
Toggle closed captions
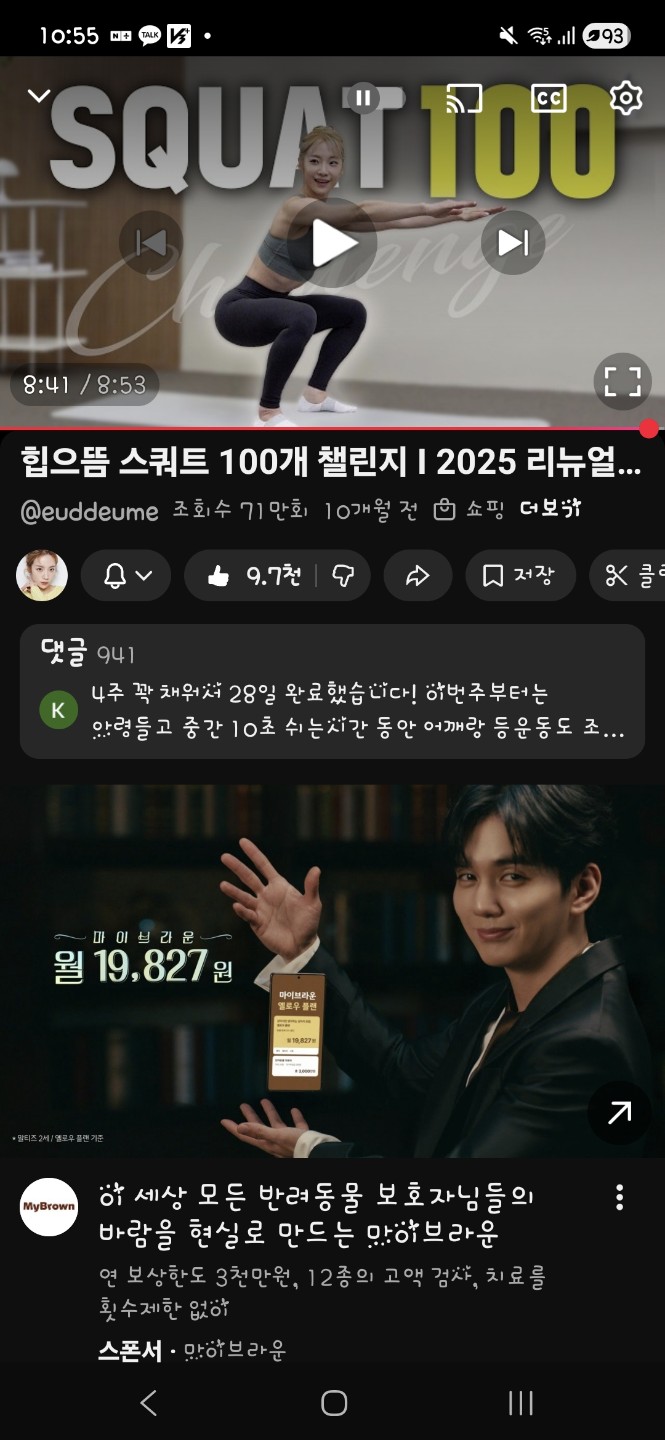click(x=548, y=98)
